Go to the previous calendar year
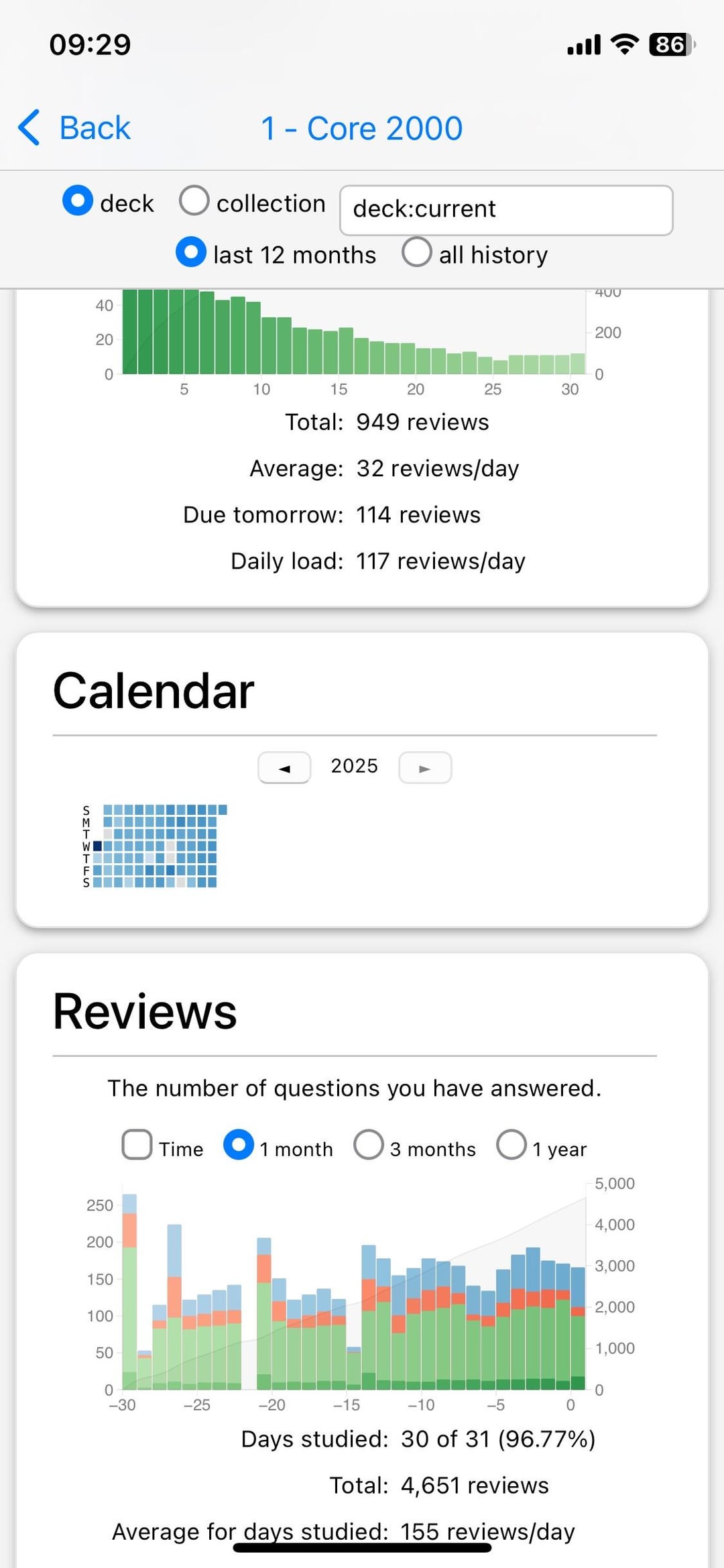The image size is (724, 1568). click(x=284, y=767)
